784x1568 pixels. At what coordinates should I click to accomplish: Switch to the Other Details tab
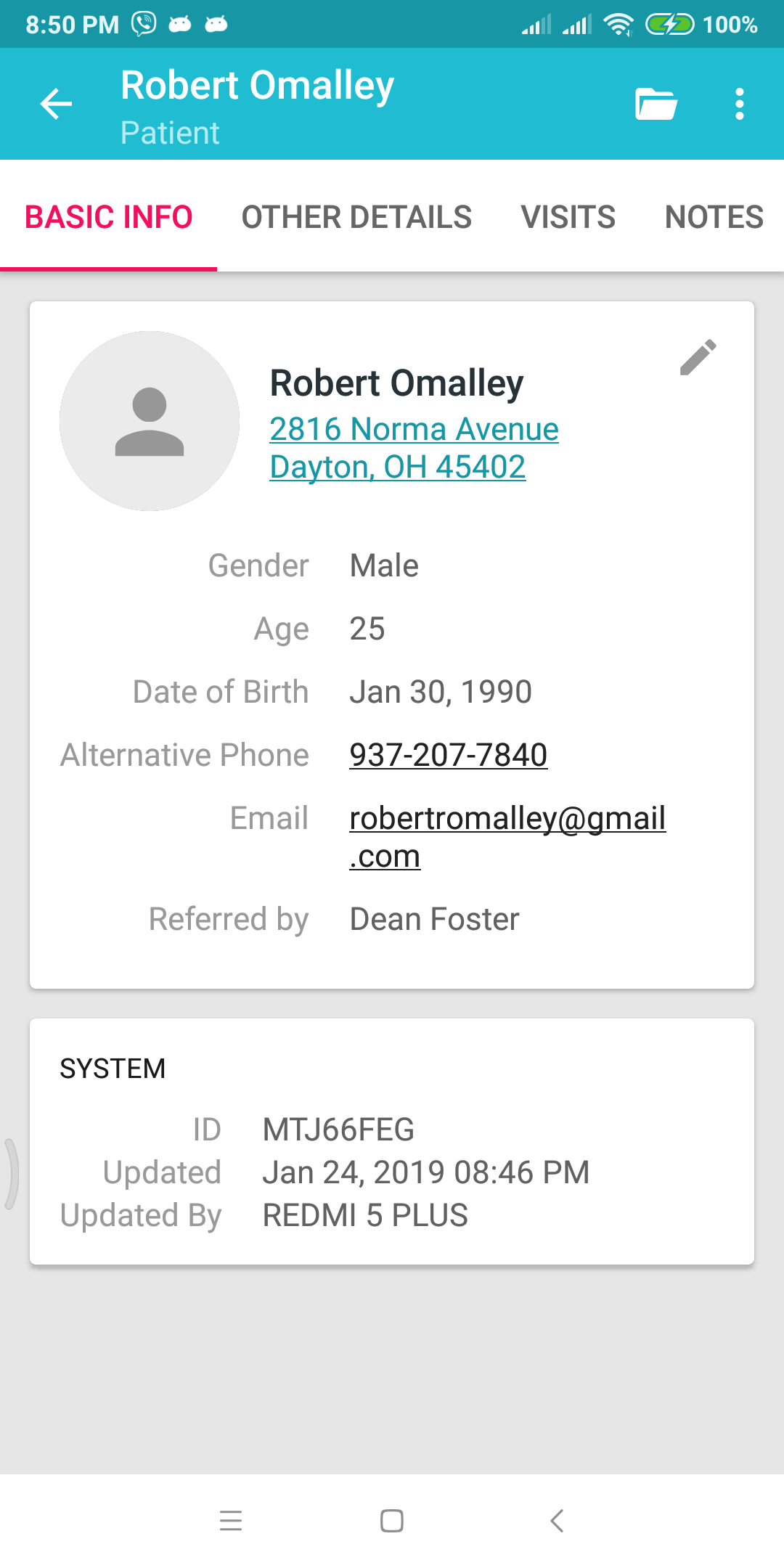click(x=356, y=217)
